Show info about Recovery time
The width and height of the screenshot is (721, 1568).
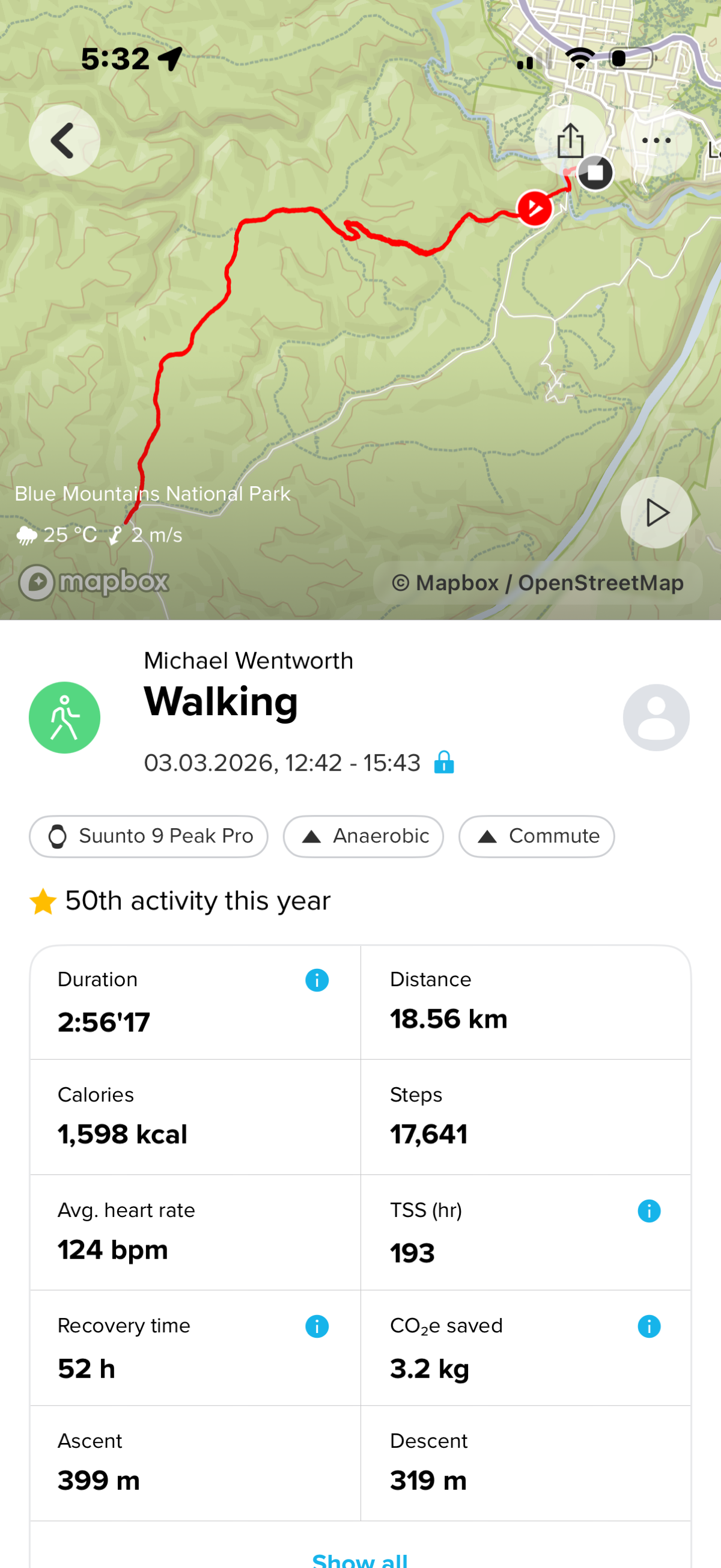click(x=317, y=1326)
